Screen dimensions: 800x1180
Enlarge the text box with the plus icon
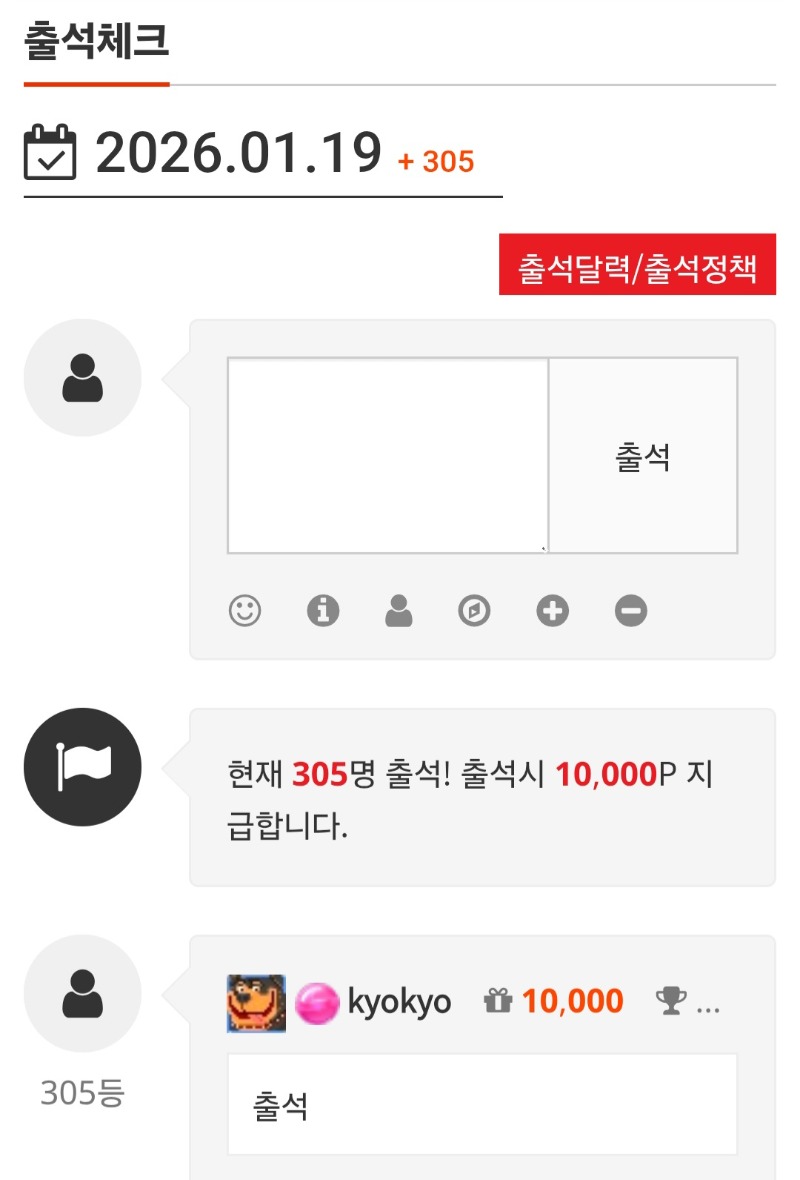552,610
